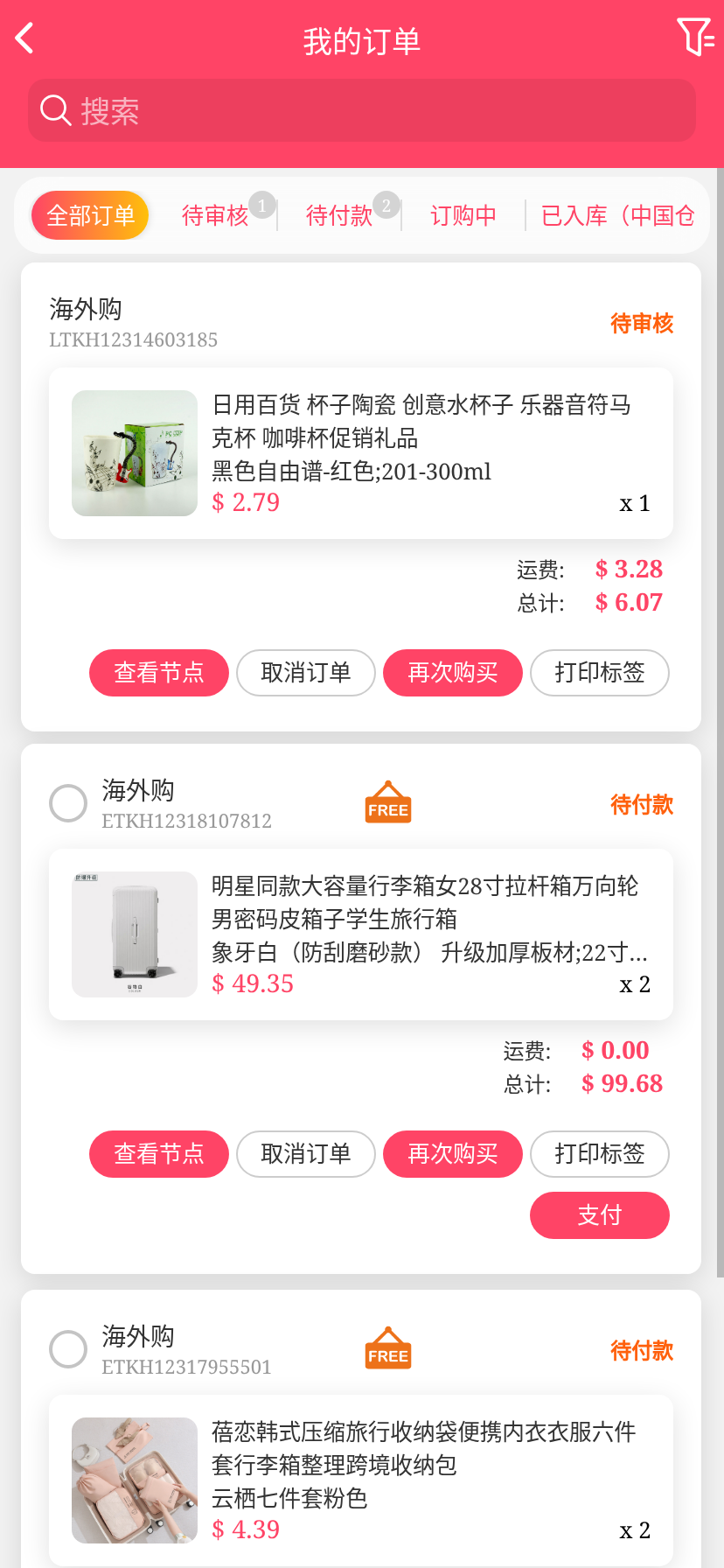Tap 取消订单 for order LTKH12314603185
Viewport: 724px width, 1568px height.
tap(306, 673)
